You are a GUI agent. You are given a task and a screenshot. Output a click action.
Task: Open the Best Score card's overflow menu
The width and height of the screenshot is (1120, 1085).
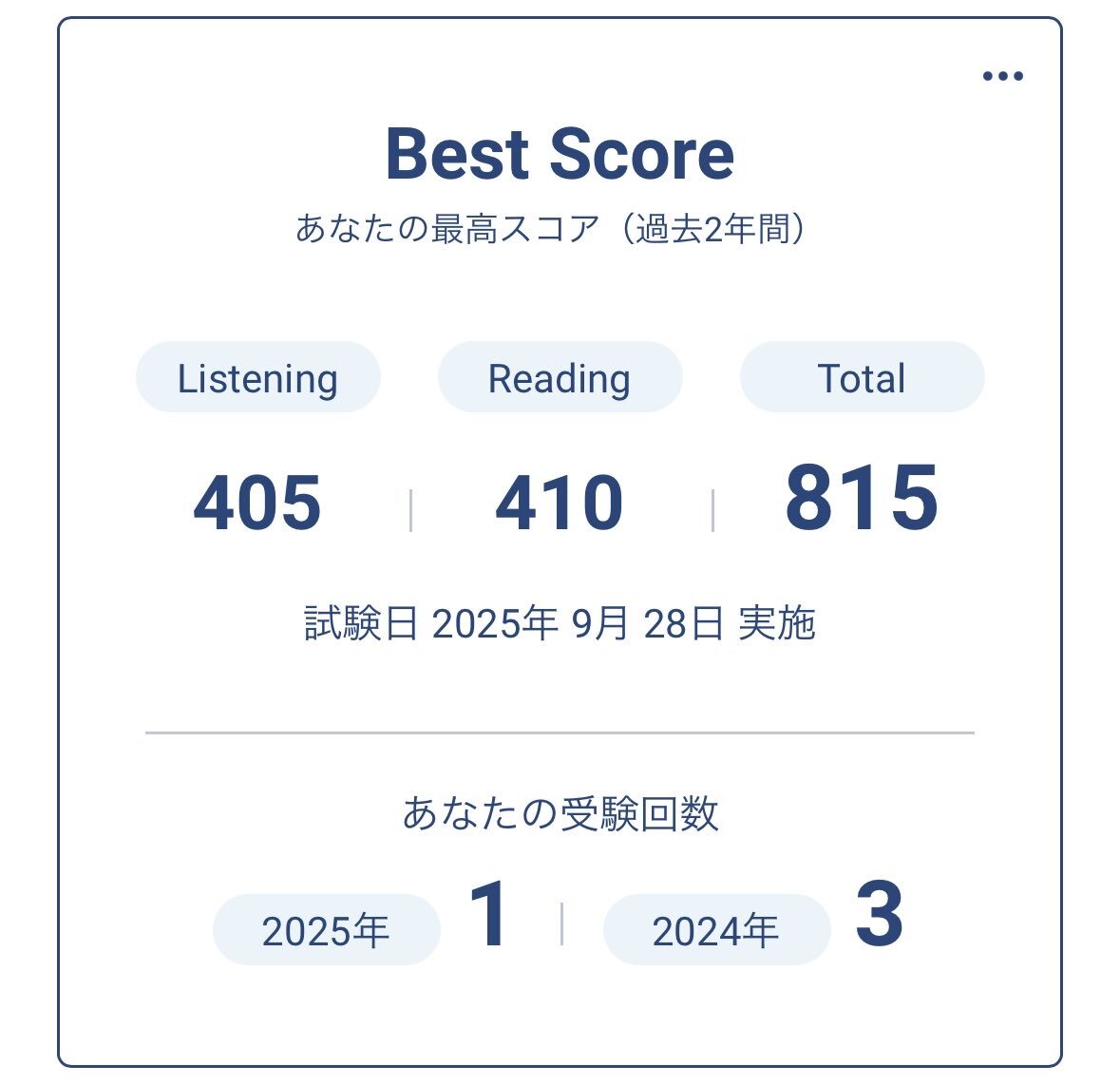click(x=1002, y=77)
